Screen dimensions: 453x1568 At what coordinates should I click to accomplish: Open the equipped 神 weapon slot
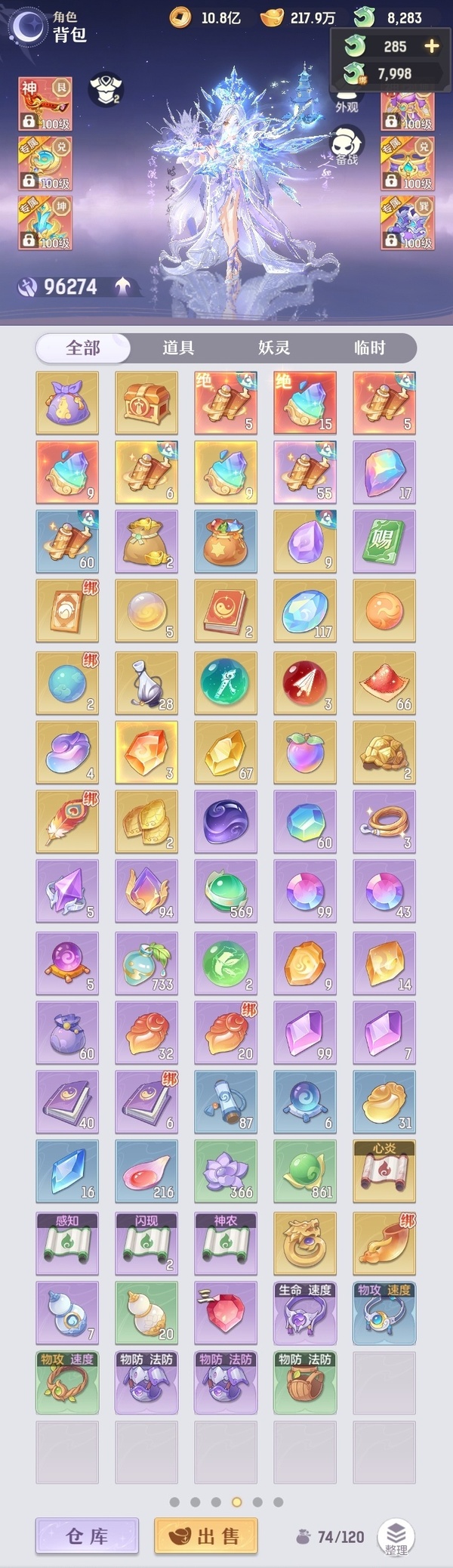[45, 103]
